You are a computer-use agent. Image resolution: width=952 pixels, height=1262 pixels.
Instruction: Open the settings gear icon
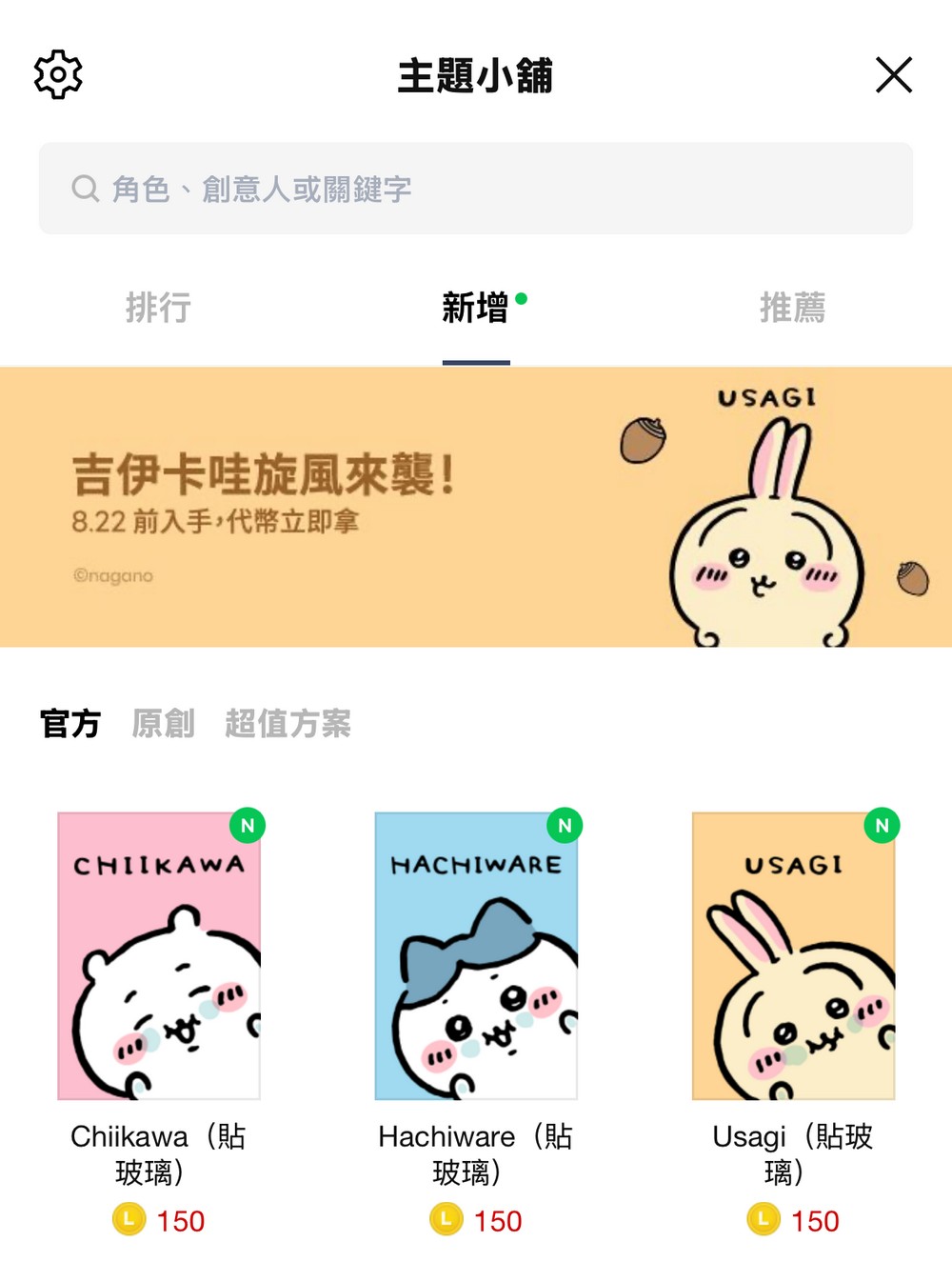point(58,74)
